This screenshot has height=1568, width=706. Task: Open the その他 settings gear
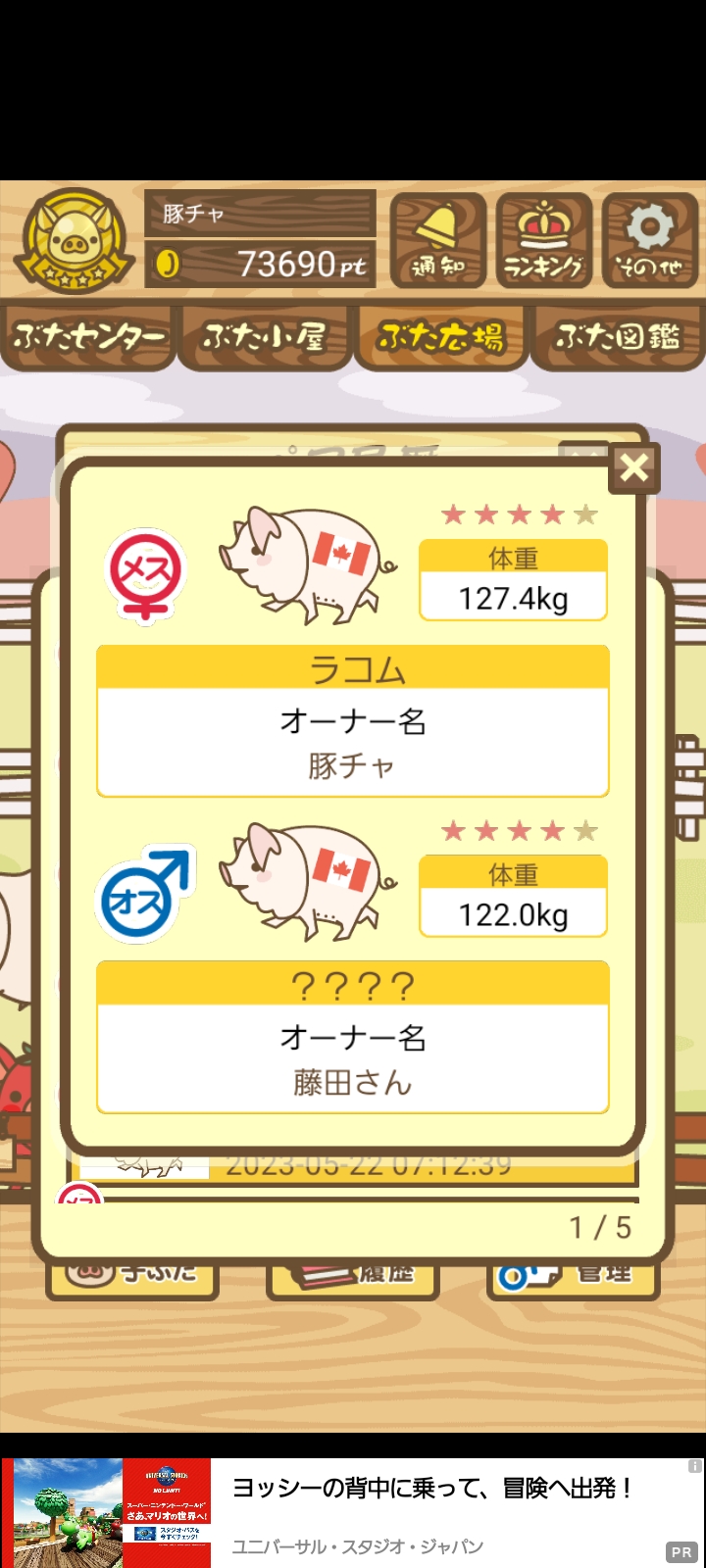649,240
